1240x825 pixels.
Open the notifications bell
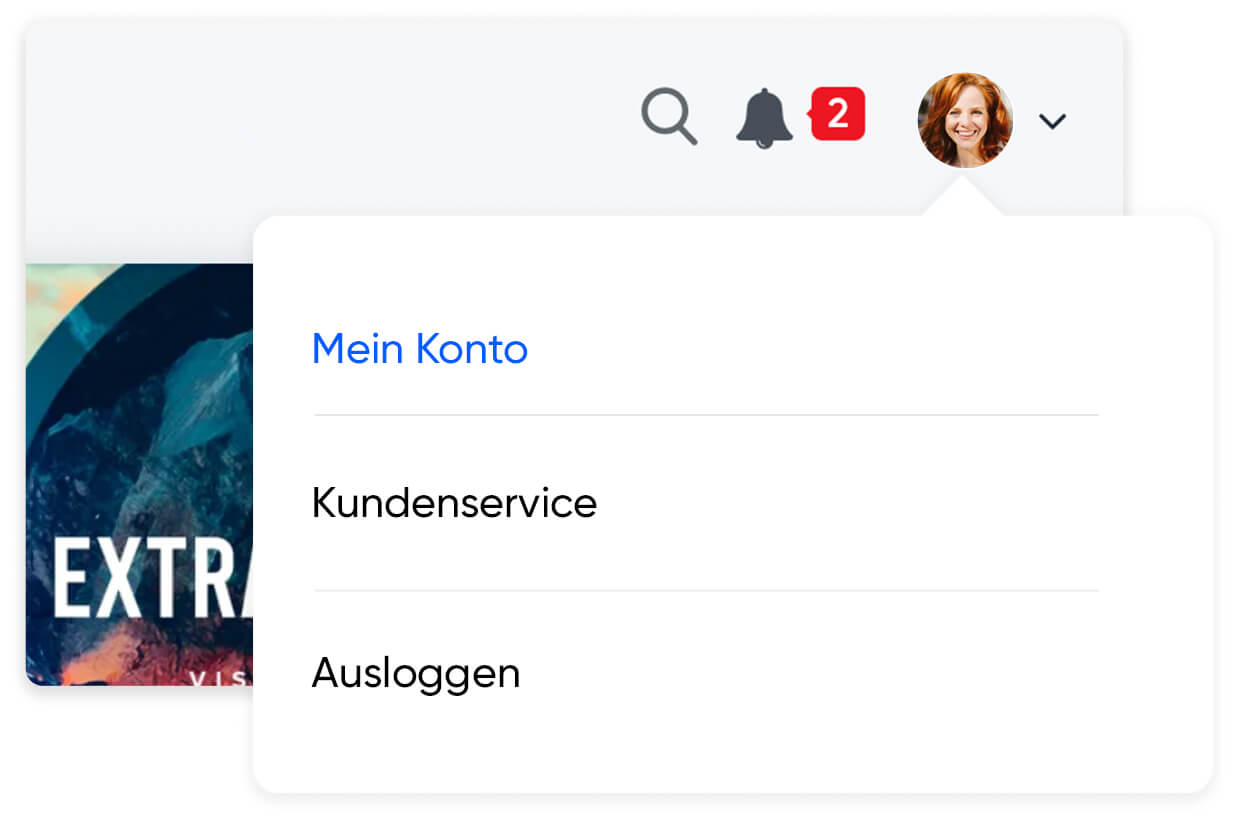tap(764, 118)
